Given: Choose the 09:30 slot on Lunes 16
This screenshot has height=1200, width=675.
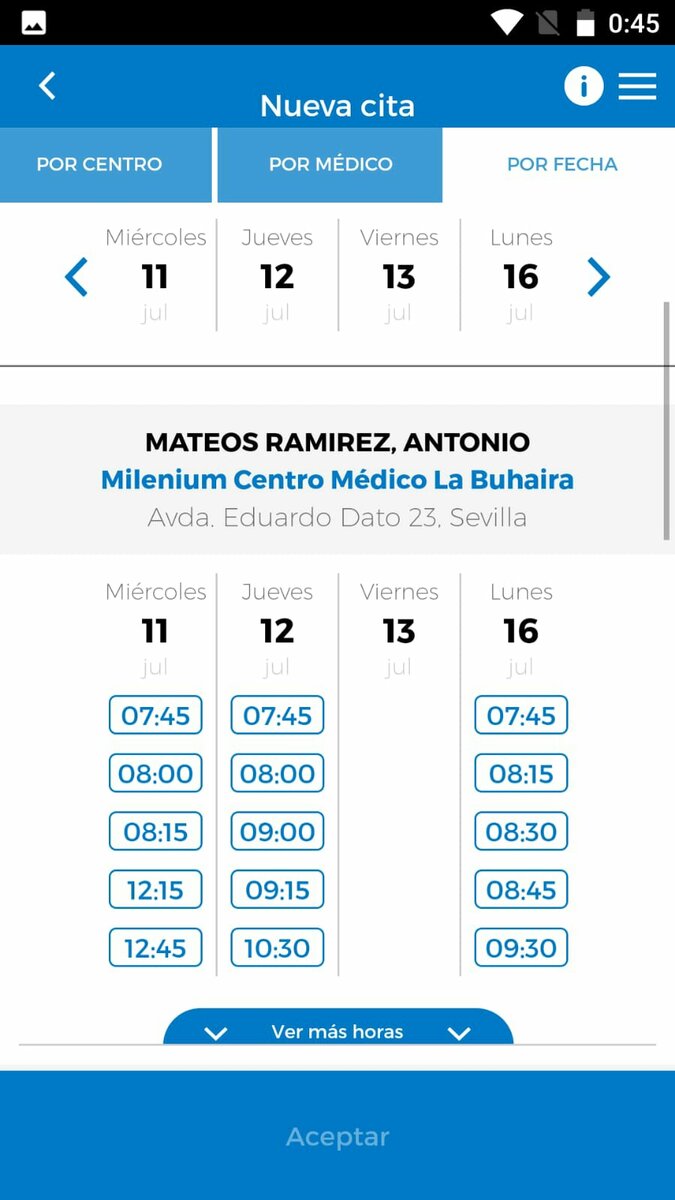Looking at the screenshot, I should [521, 948].
